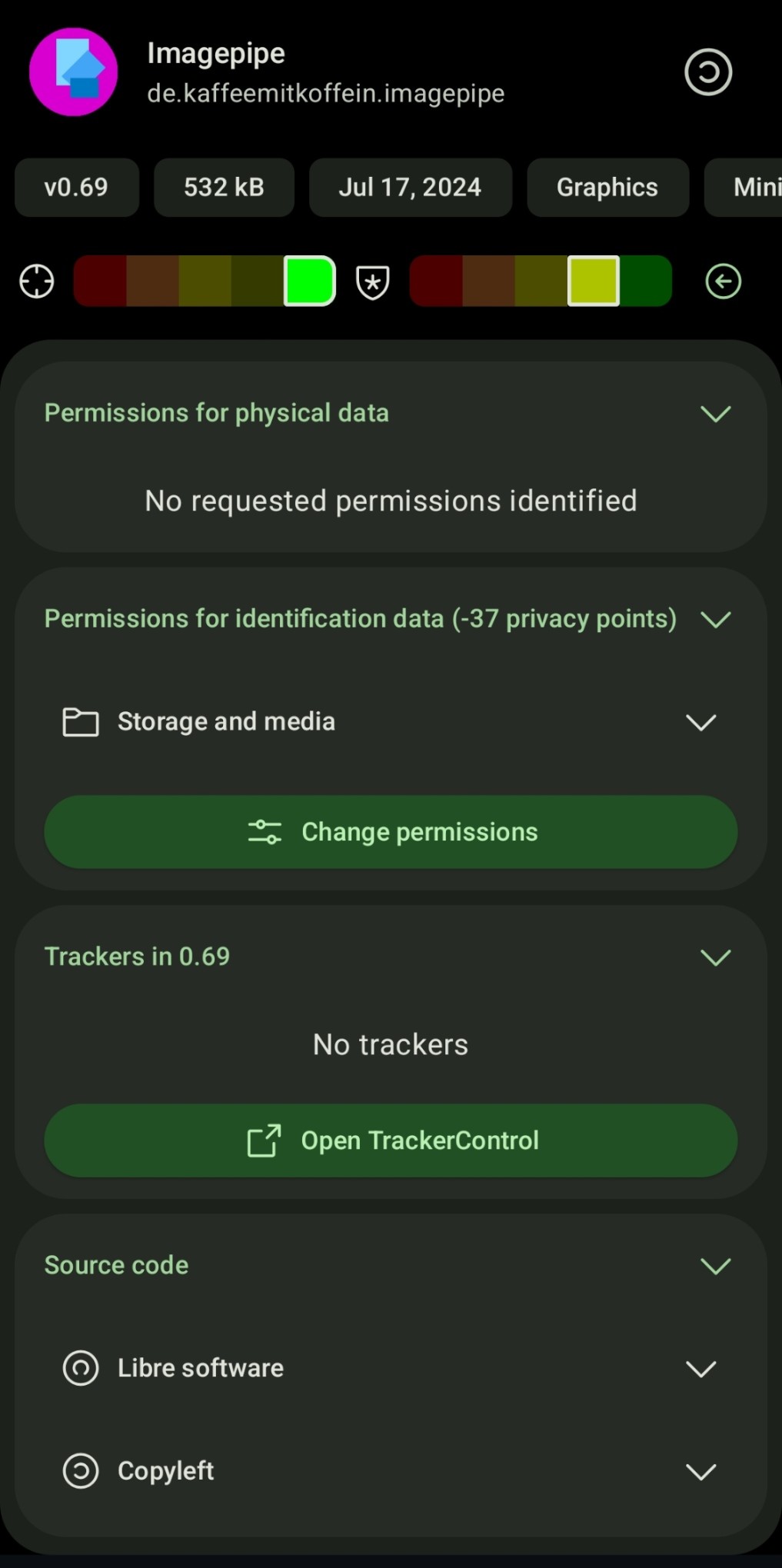Expand the Libre software row
Screen dimensions: 782x1568
tap(700, 1369)
